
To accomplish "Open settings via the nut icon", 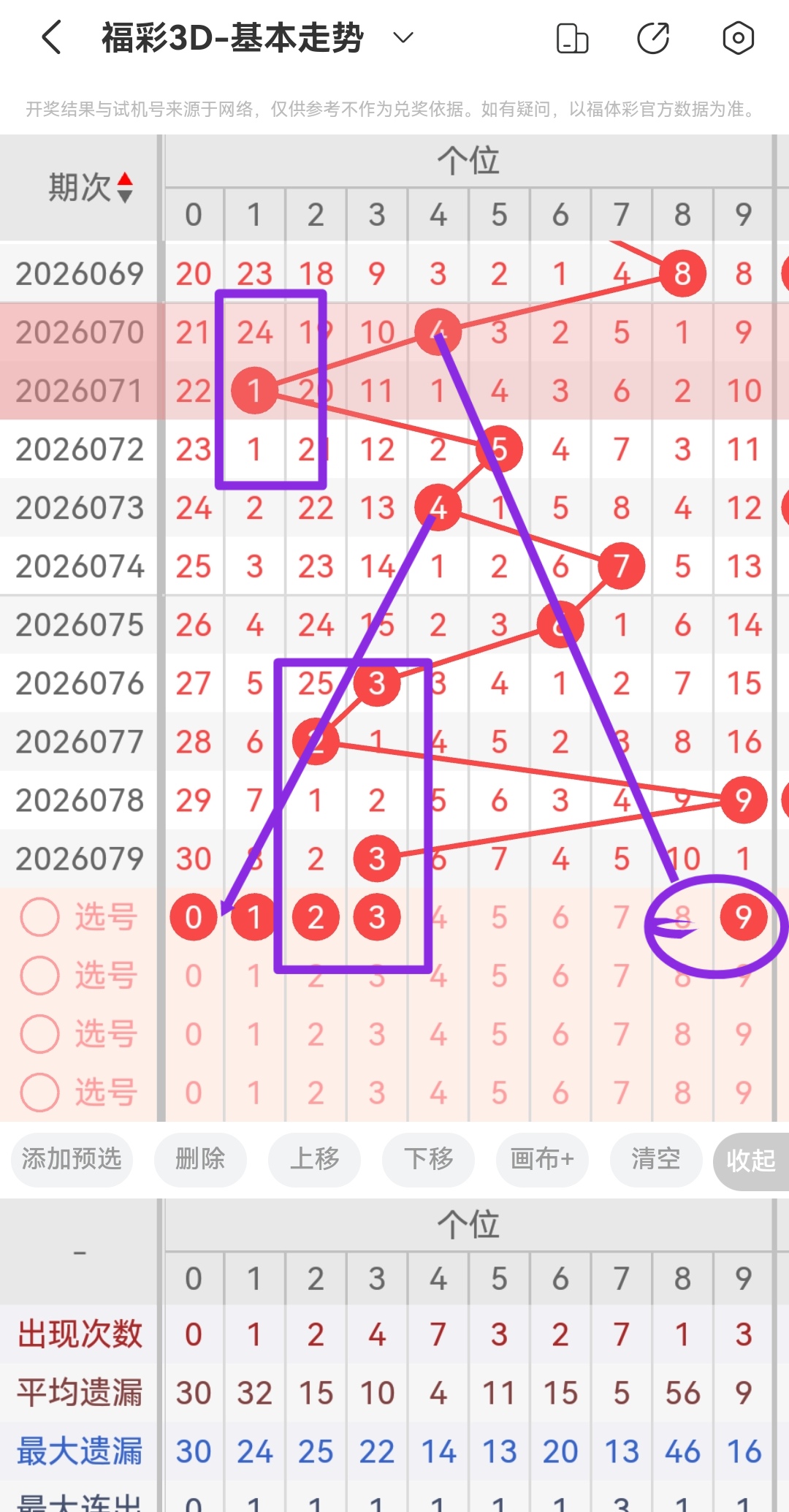I will pyautogui.click(x=738, y=37).
